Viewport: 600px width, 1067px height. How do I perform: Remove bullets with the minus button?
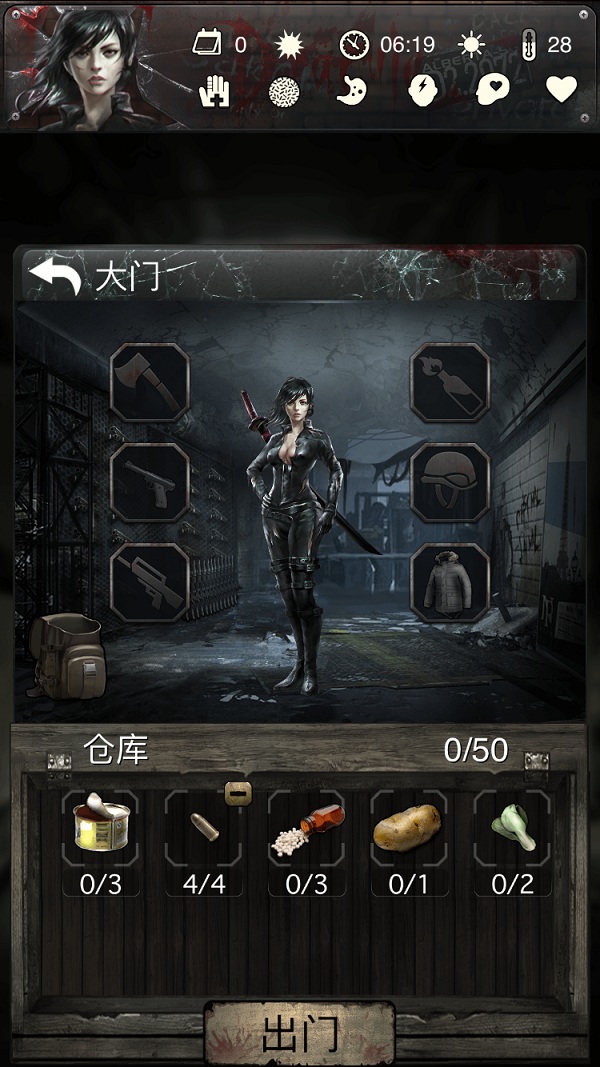pyautogui.click(x=237, y=793)
